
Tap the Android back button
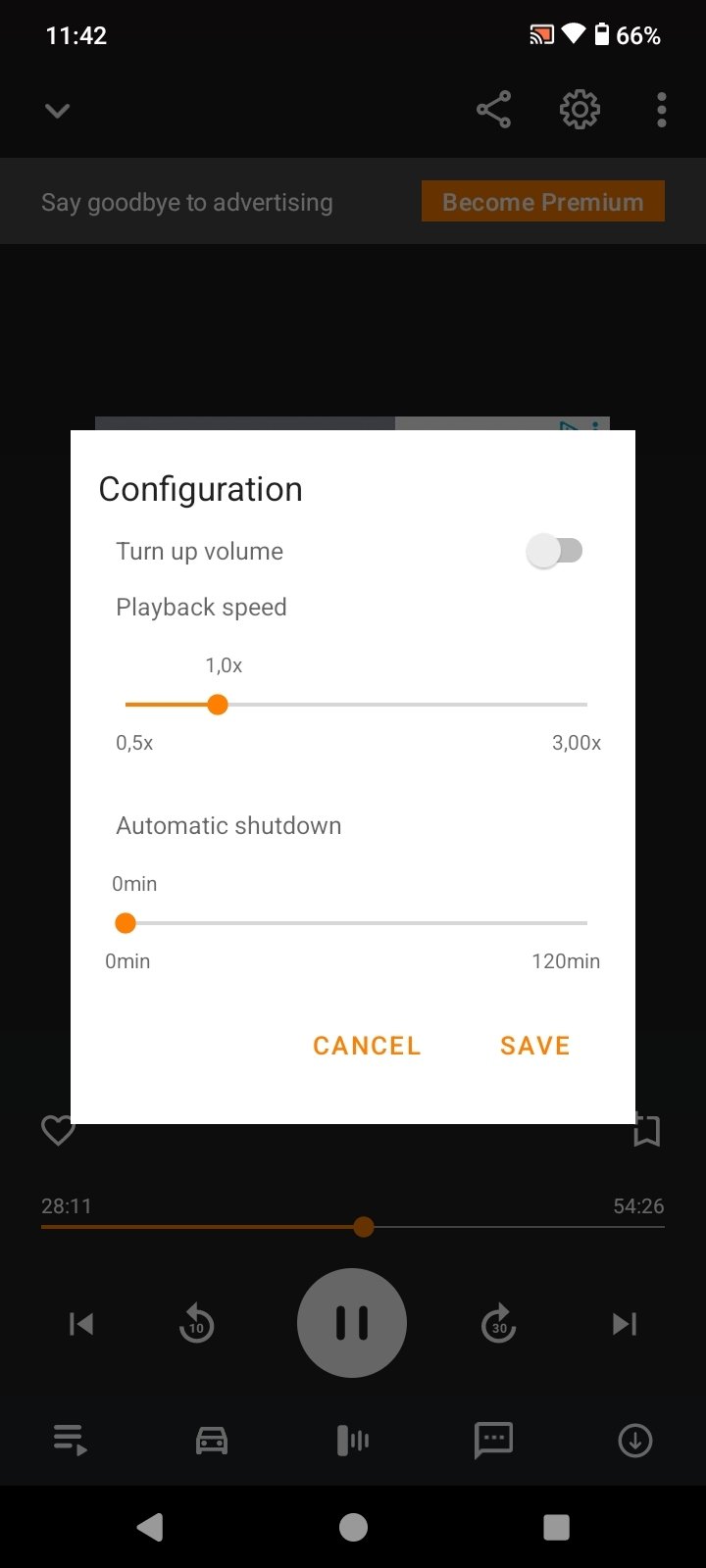click(x=150, y=1527)
